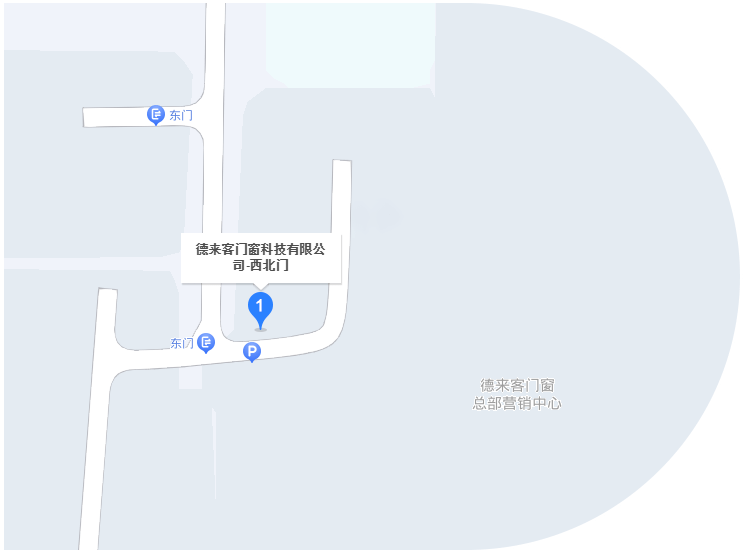
Task: Open the 德来客门窗科技有限公司-西北门 info bubble
Action: tap(261, 257)
